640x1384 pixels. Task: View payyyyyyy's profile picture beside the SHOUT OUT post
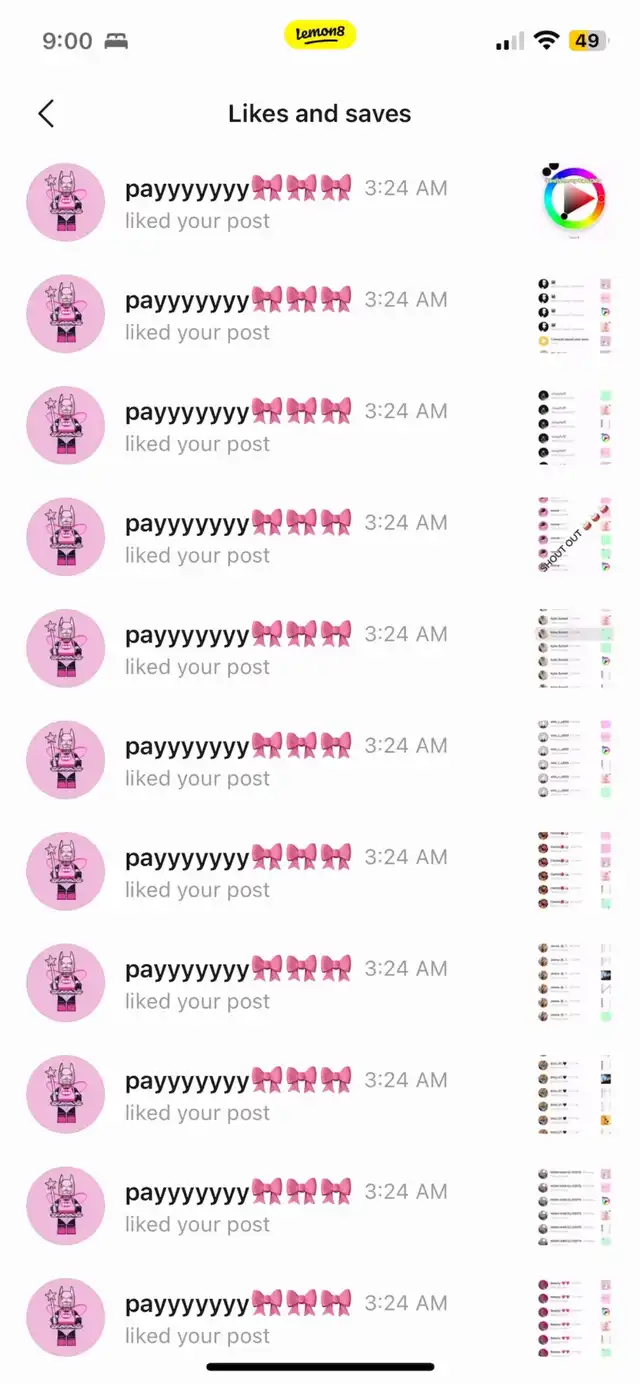tap(66, 537)
